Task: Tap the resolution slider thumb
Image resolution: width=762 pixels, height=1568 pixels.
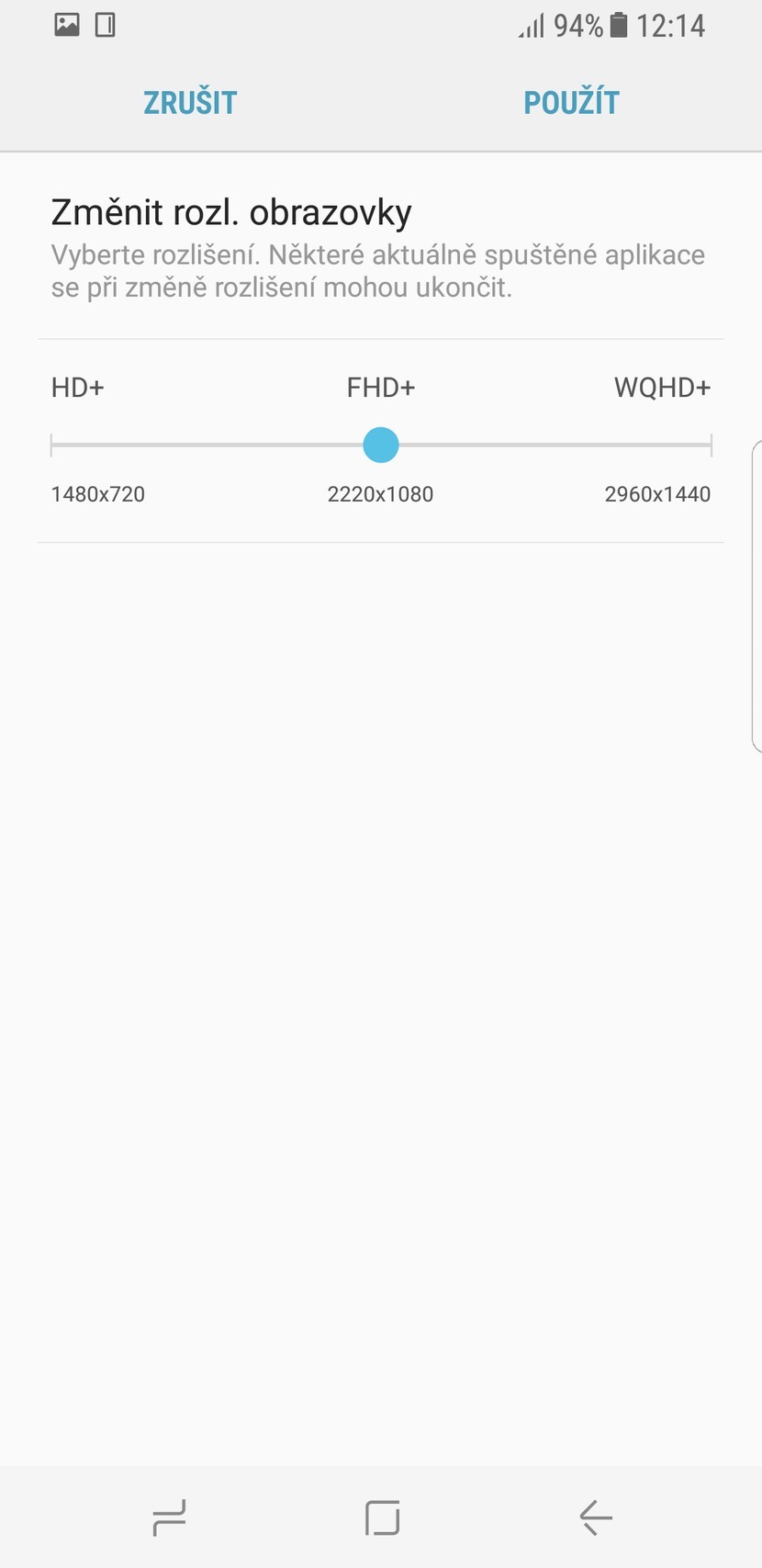Action: [381, 445]
